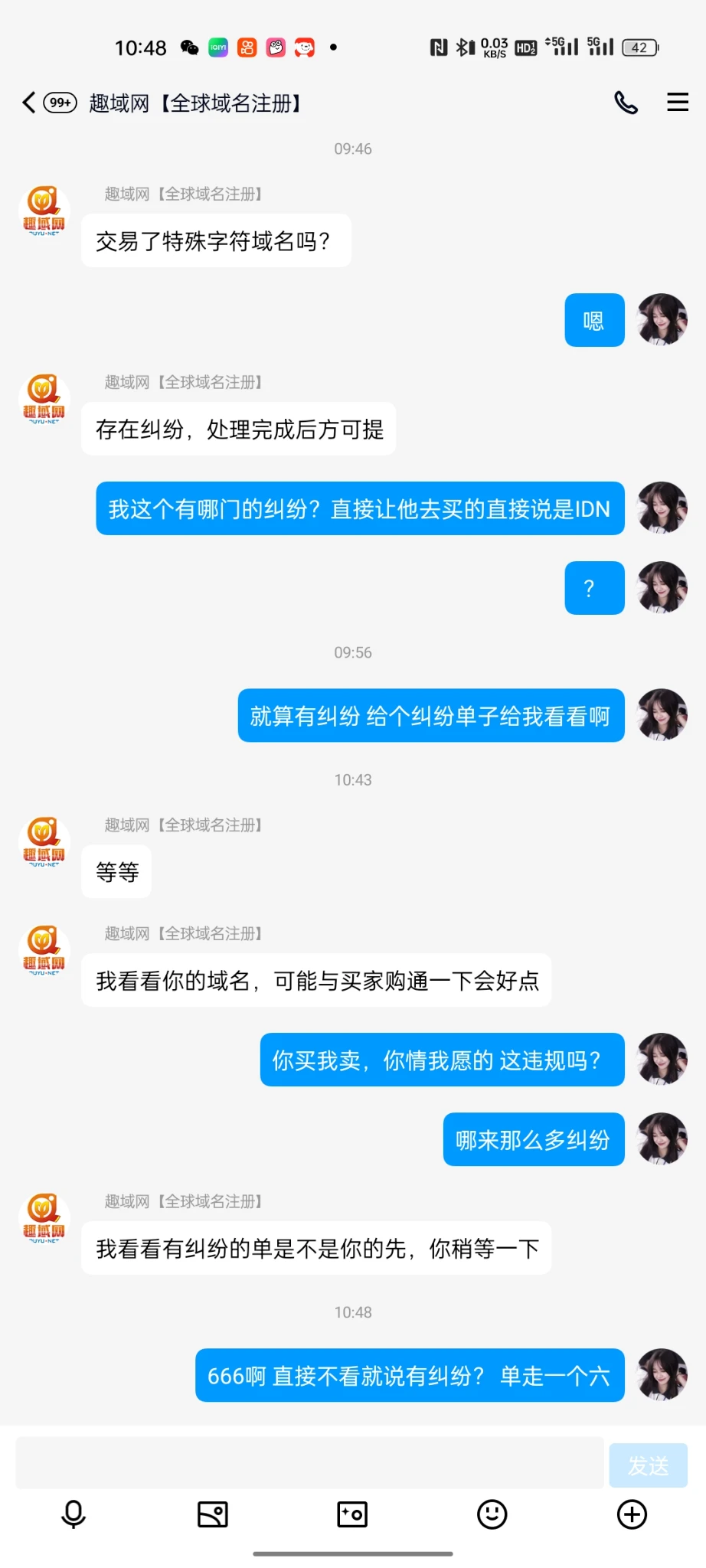Open the plus more options panel

point(632,1514)
